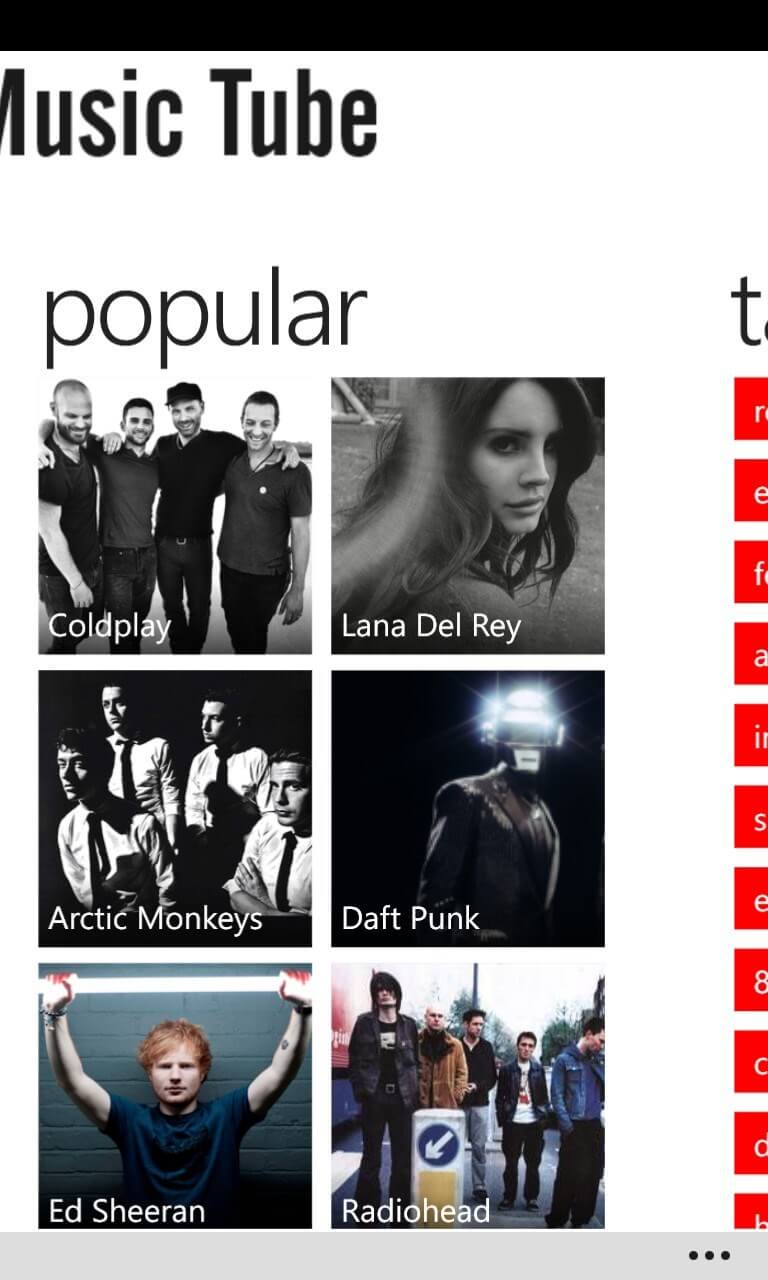Expand the app bar three-dot menu
The width and height of the screenshot is (768, 1280).
tap(709, 1256)
